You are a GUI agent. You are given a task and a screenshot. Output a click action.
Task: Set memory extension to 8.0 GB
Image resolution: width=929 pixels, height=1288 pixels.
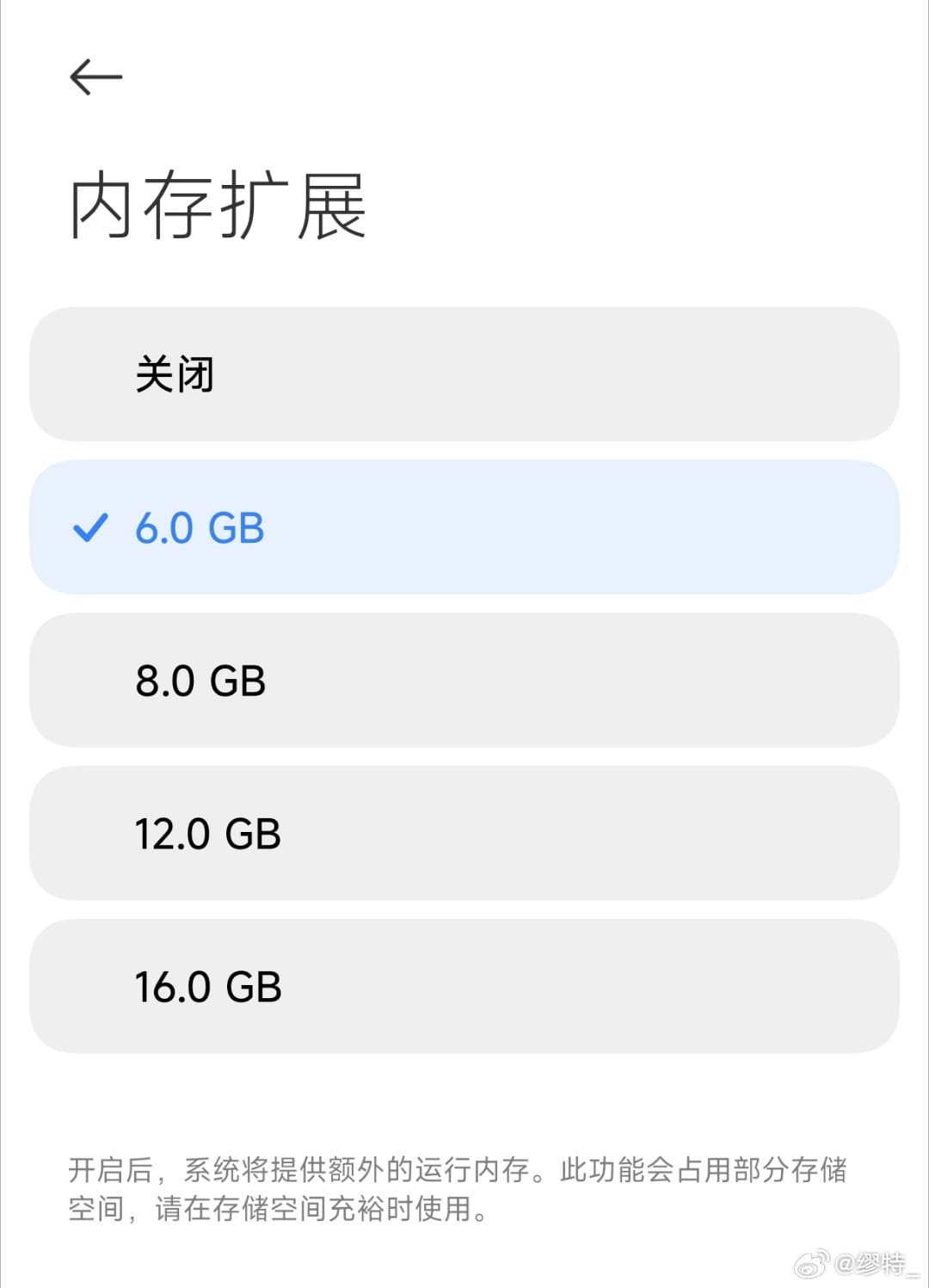[x=464, y=681]
